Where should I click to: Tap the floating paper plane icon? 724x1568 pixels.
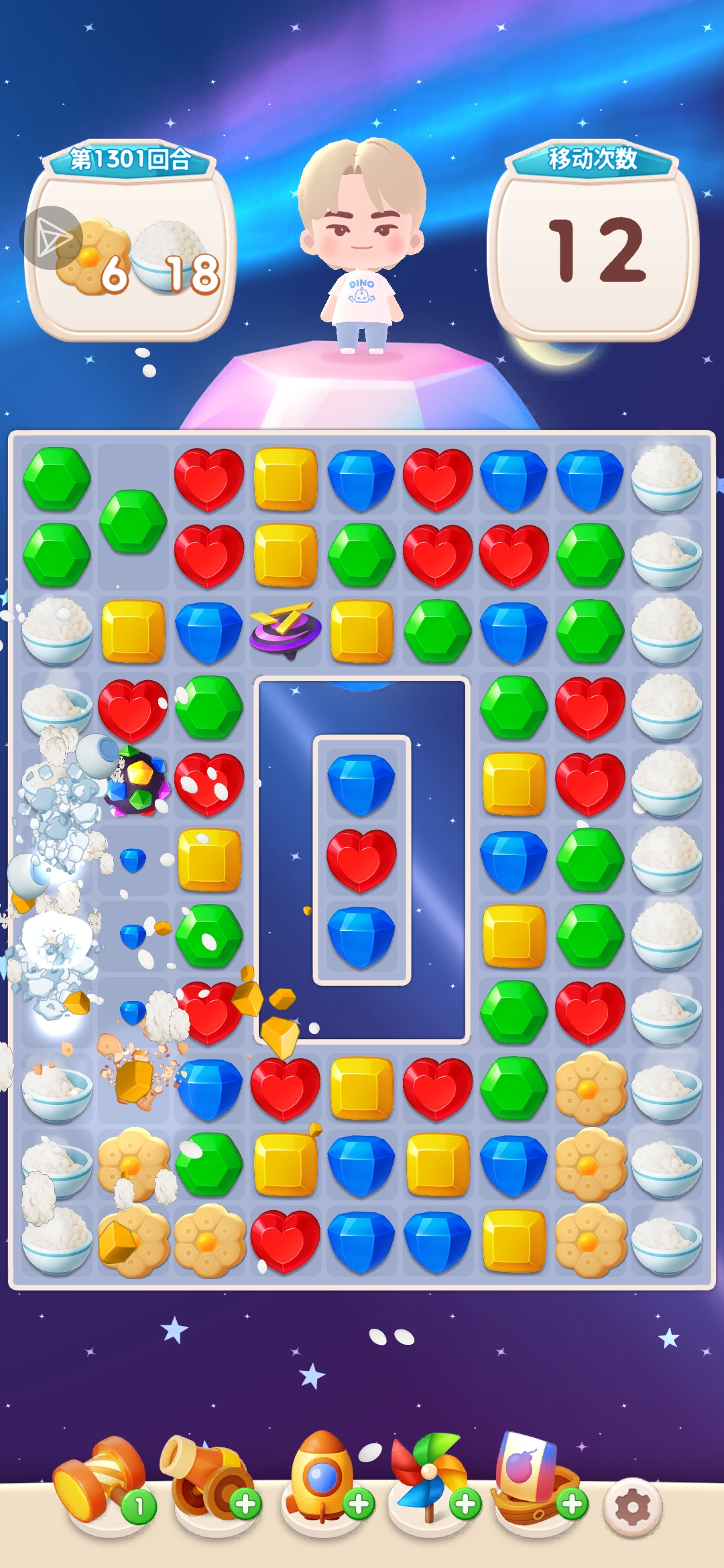[51, 238]
